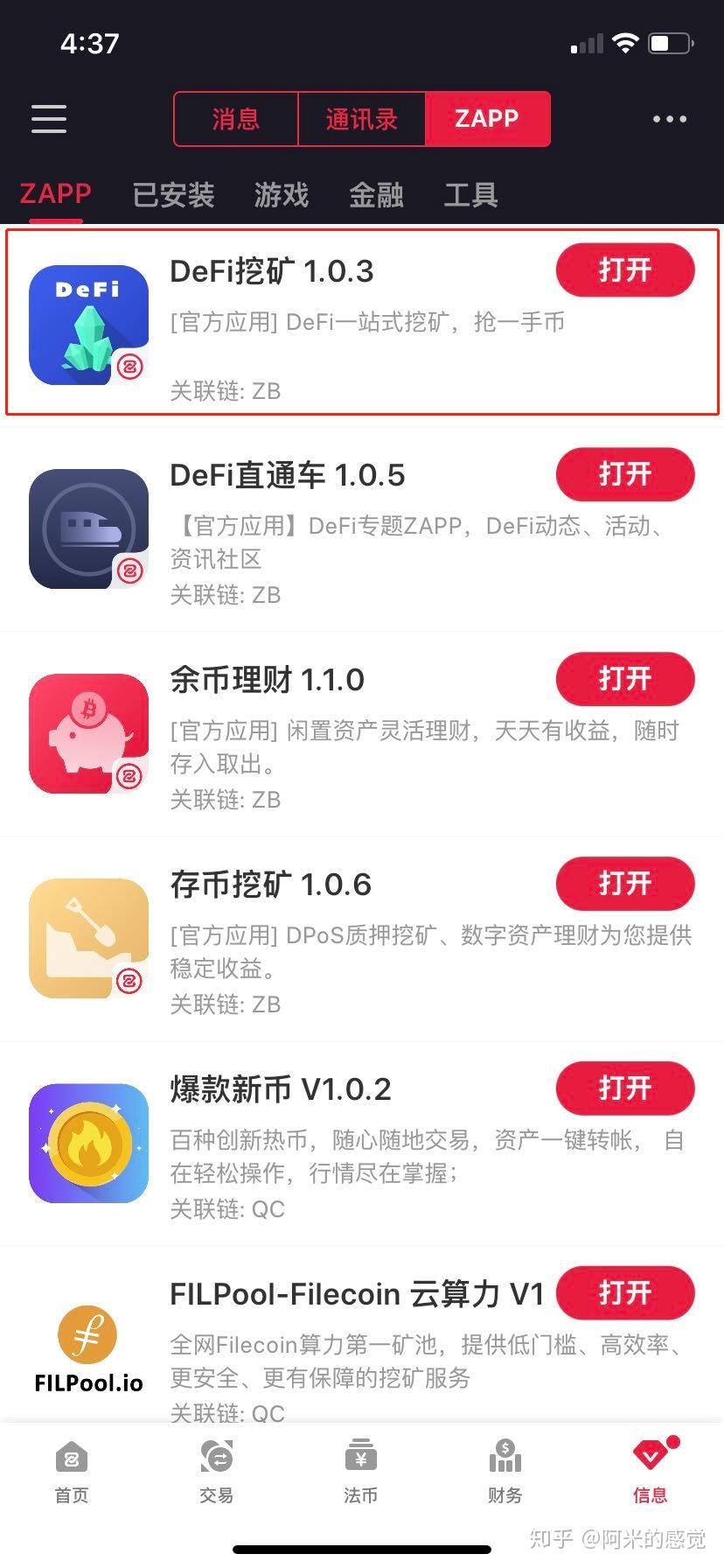This screenshot has height=1568, width=724.
Task: Open the 金融 finance category
Action: tap(376, 195)
